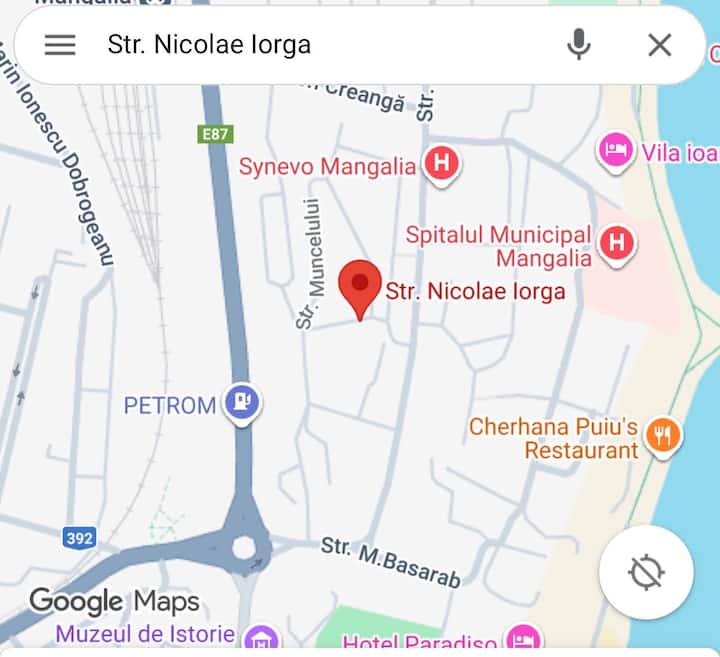The width and height of the screenshot is (720, 657).
Task: Open the Synevo Mangalia marker
Action: (441, 164)
